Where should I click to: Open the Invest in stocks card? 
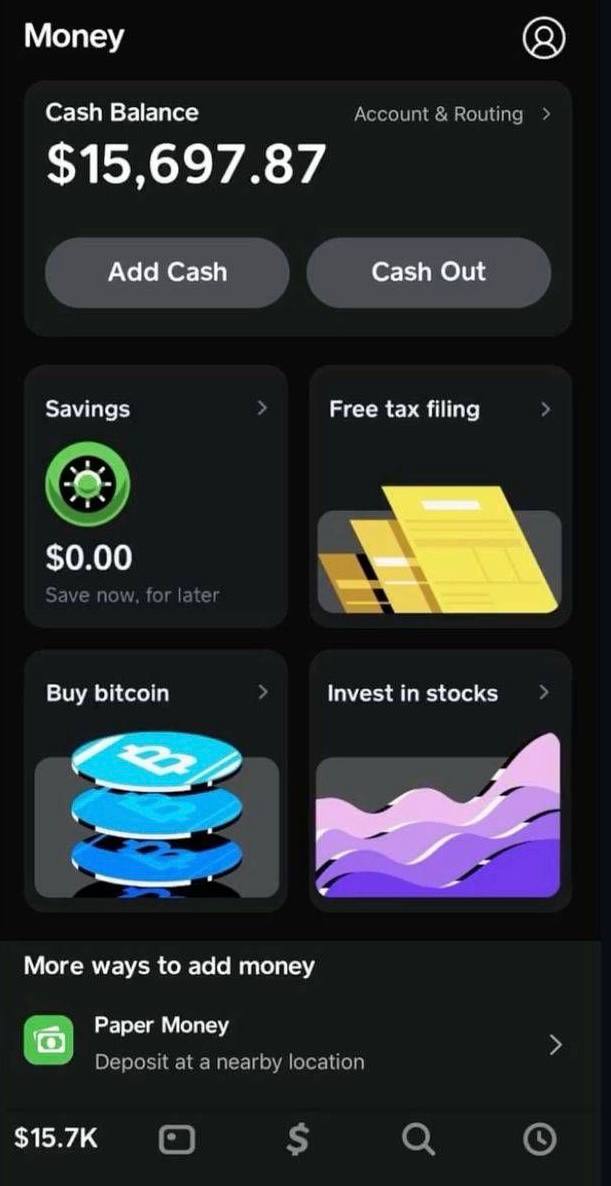[440, 780]
